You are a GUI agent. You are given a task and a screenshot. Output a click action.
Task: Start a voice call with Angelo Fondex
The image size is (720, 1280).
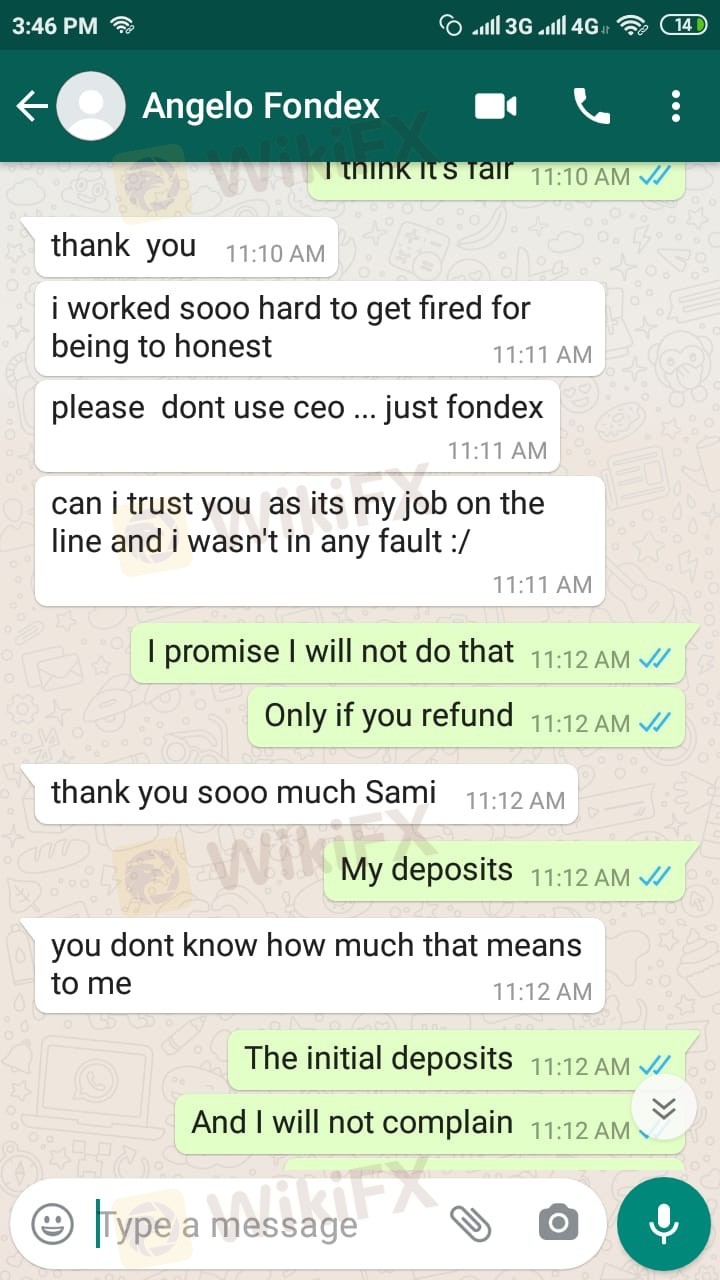[x=591, y=106]
